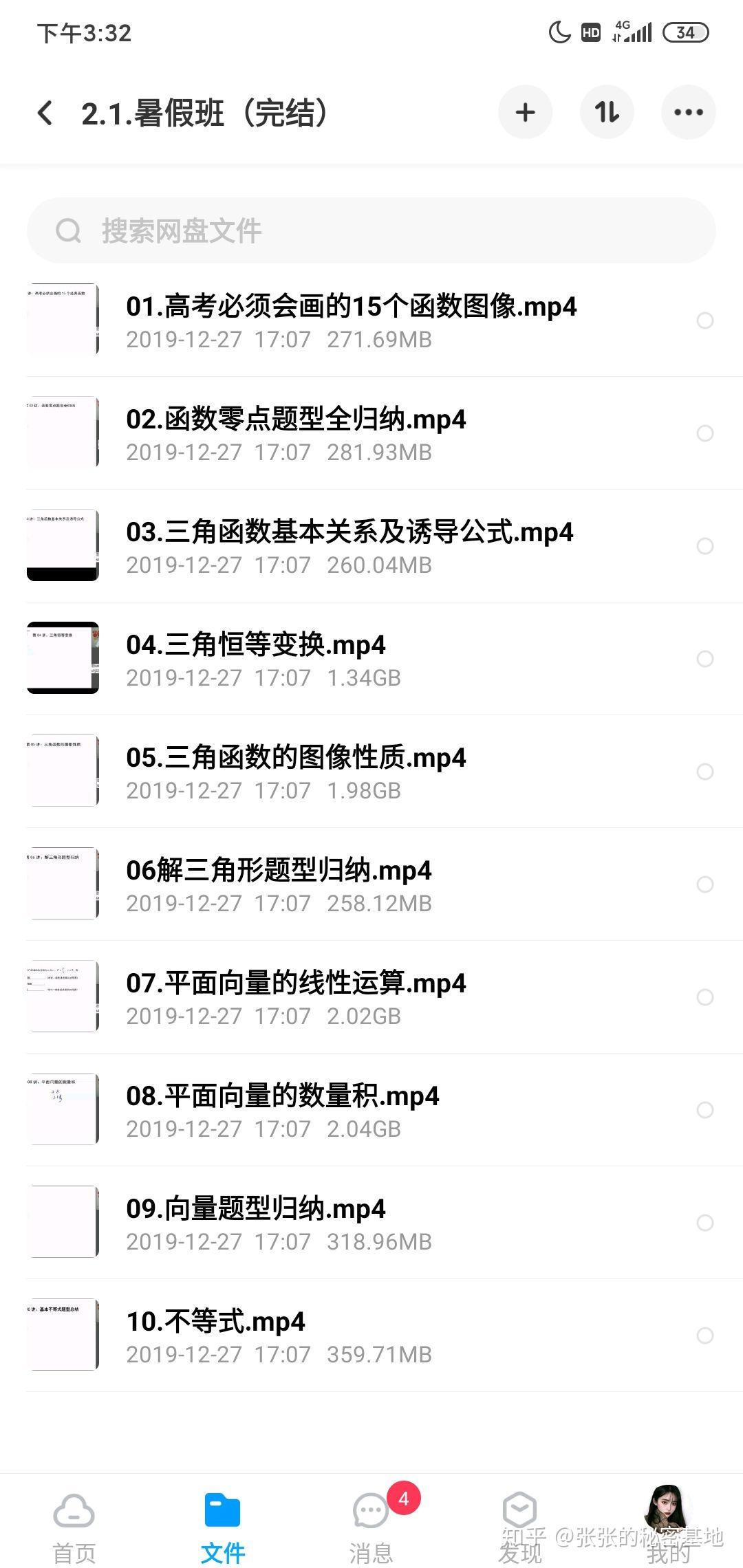Open 01.高考必须会画的15个函数图像.mp4
The height and width of the screenshot is (1568, 743).
351,308
